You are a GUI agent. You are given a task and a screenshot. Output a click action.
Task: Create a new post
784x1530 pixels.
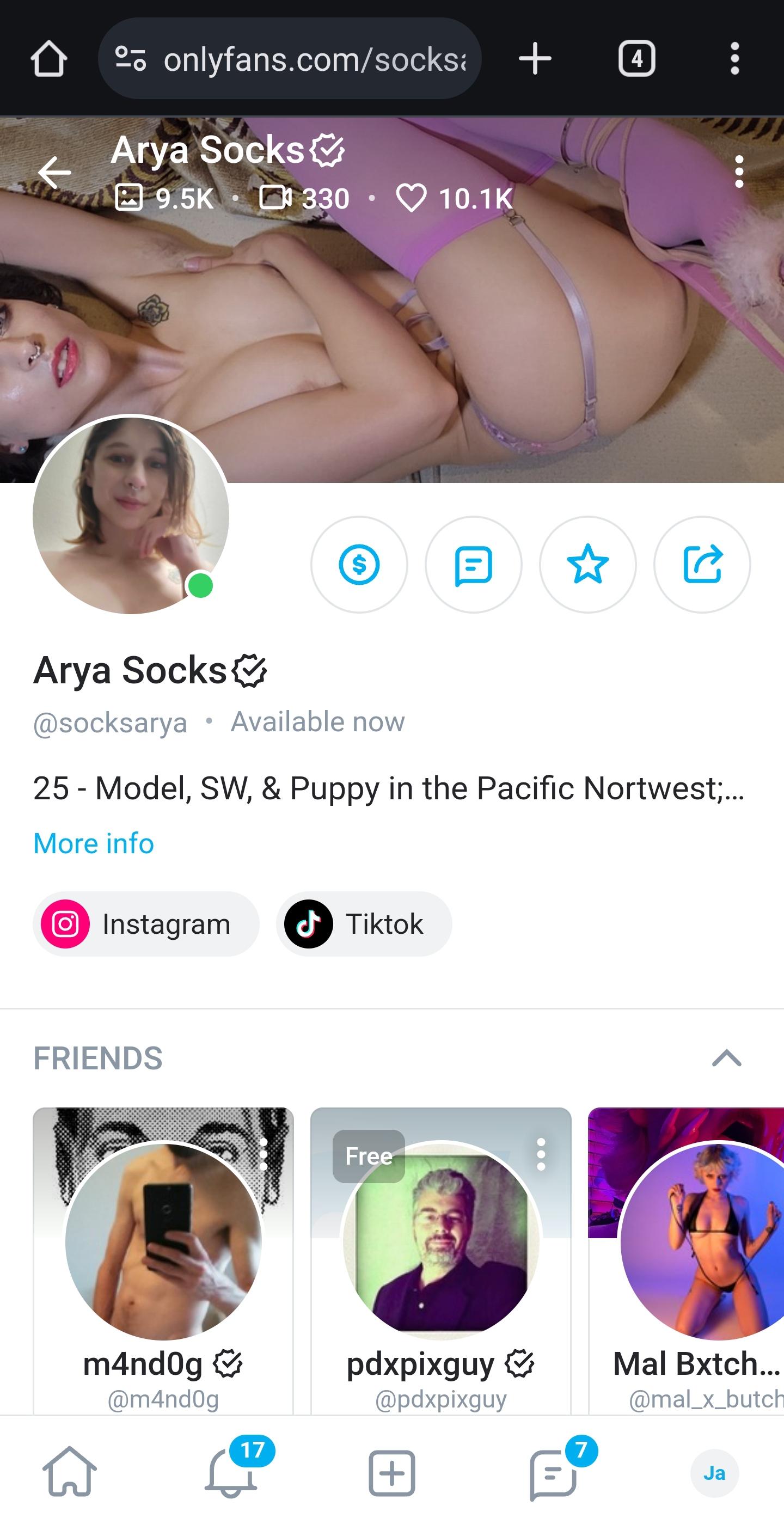click(x=392, y=1473)
